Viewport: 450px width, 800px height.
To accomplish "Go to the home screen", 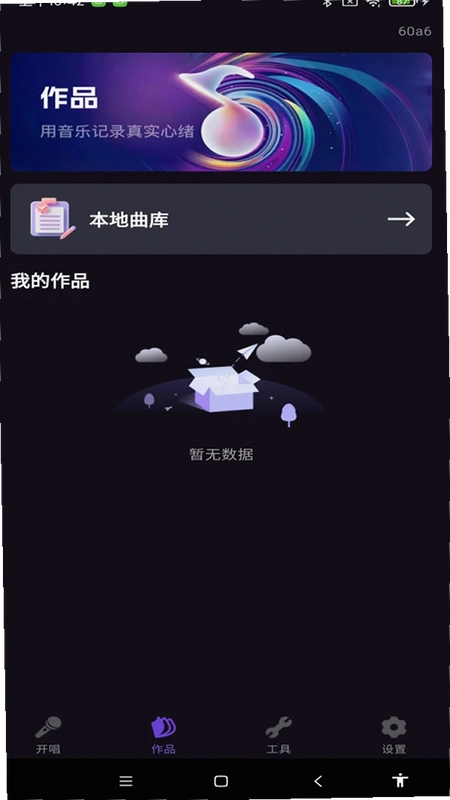I will point(221,781).
